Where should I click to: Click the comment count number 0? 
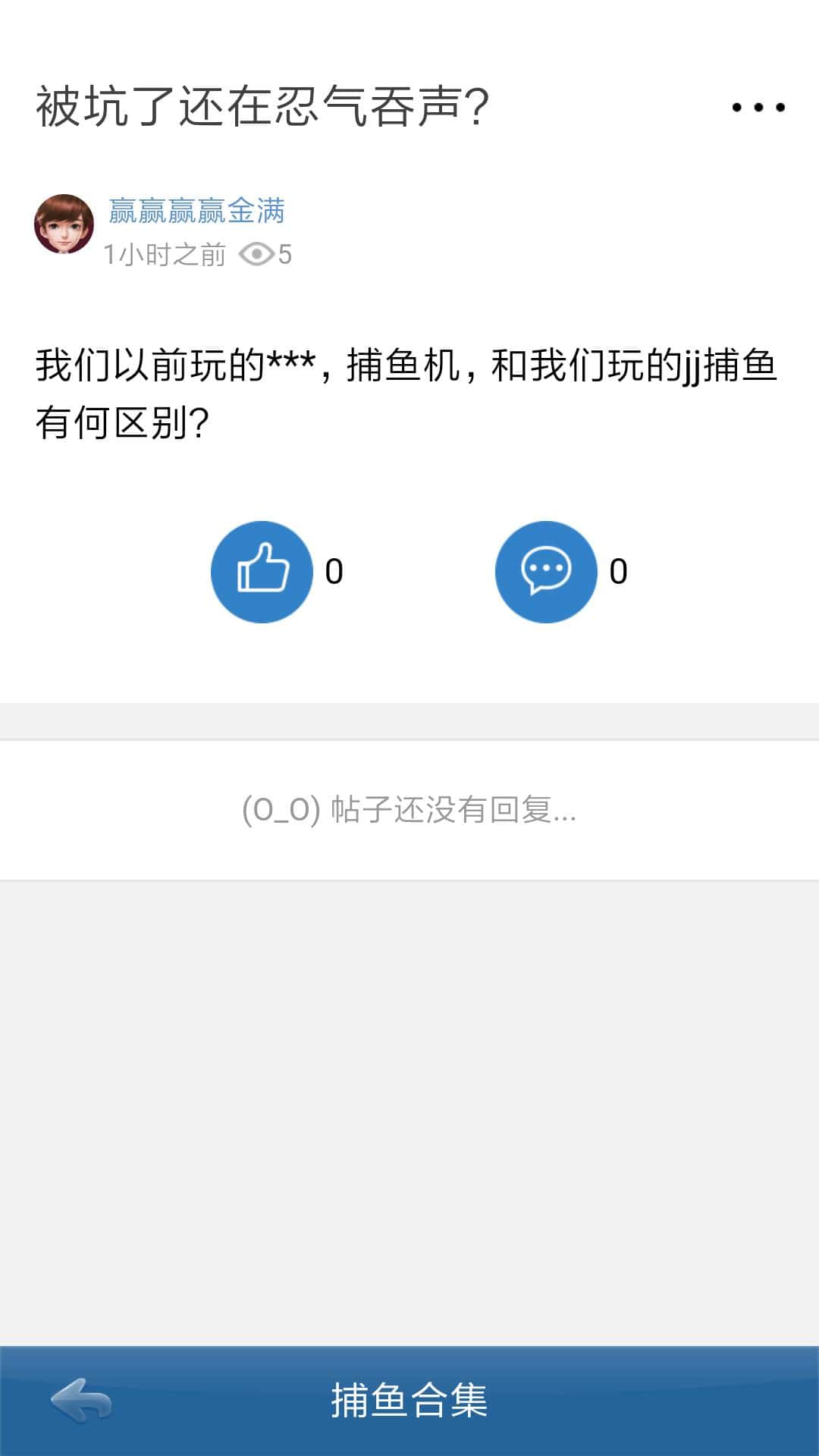coord(620,573)
